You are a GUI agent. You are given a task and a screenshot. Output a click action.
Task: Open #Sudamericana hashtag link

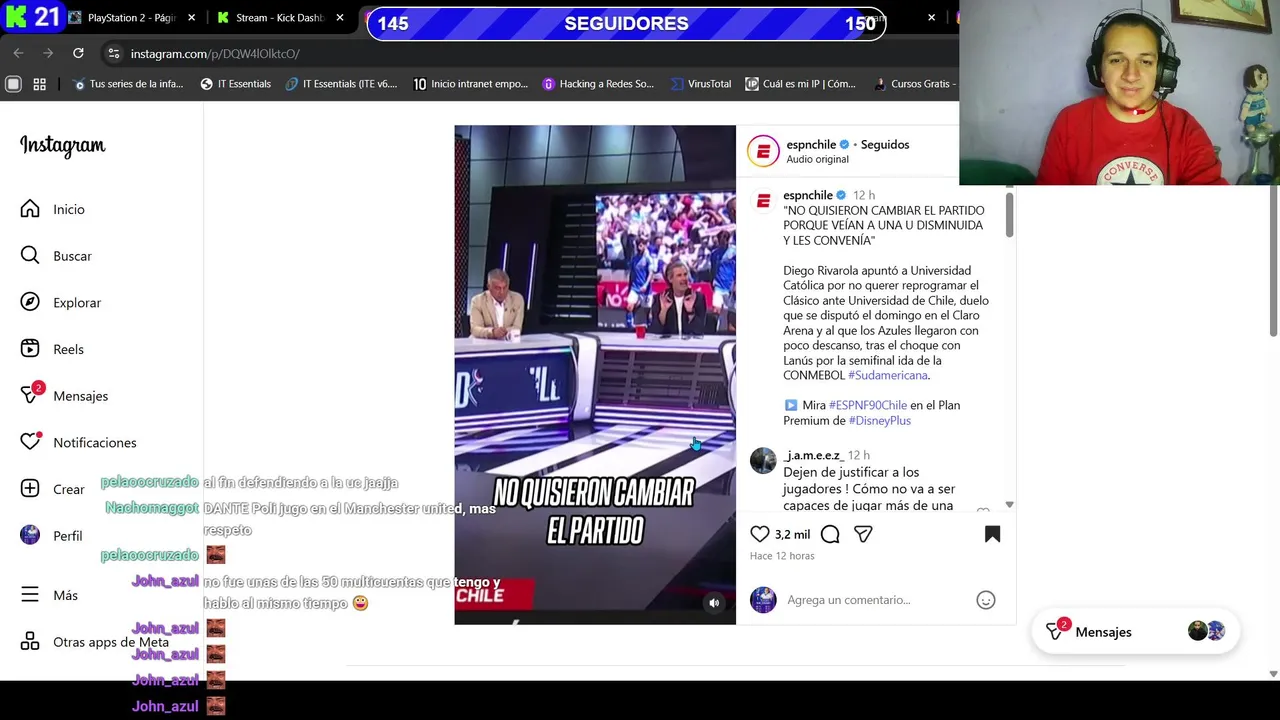[888, 375]
